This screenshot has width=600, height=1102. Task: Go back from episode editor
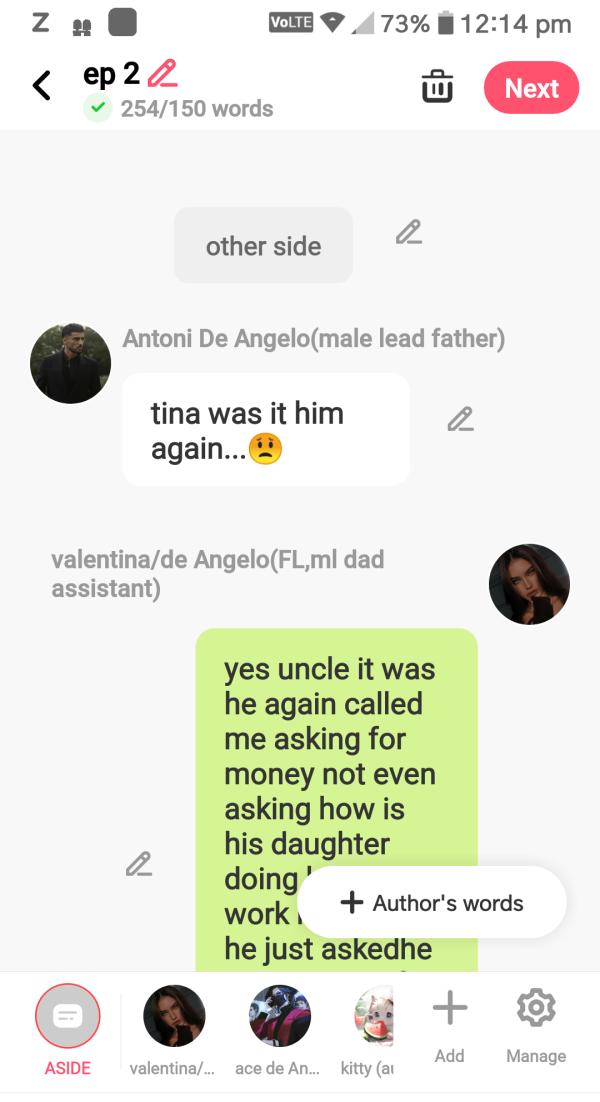[x=42, y=87]
